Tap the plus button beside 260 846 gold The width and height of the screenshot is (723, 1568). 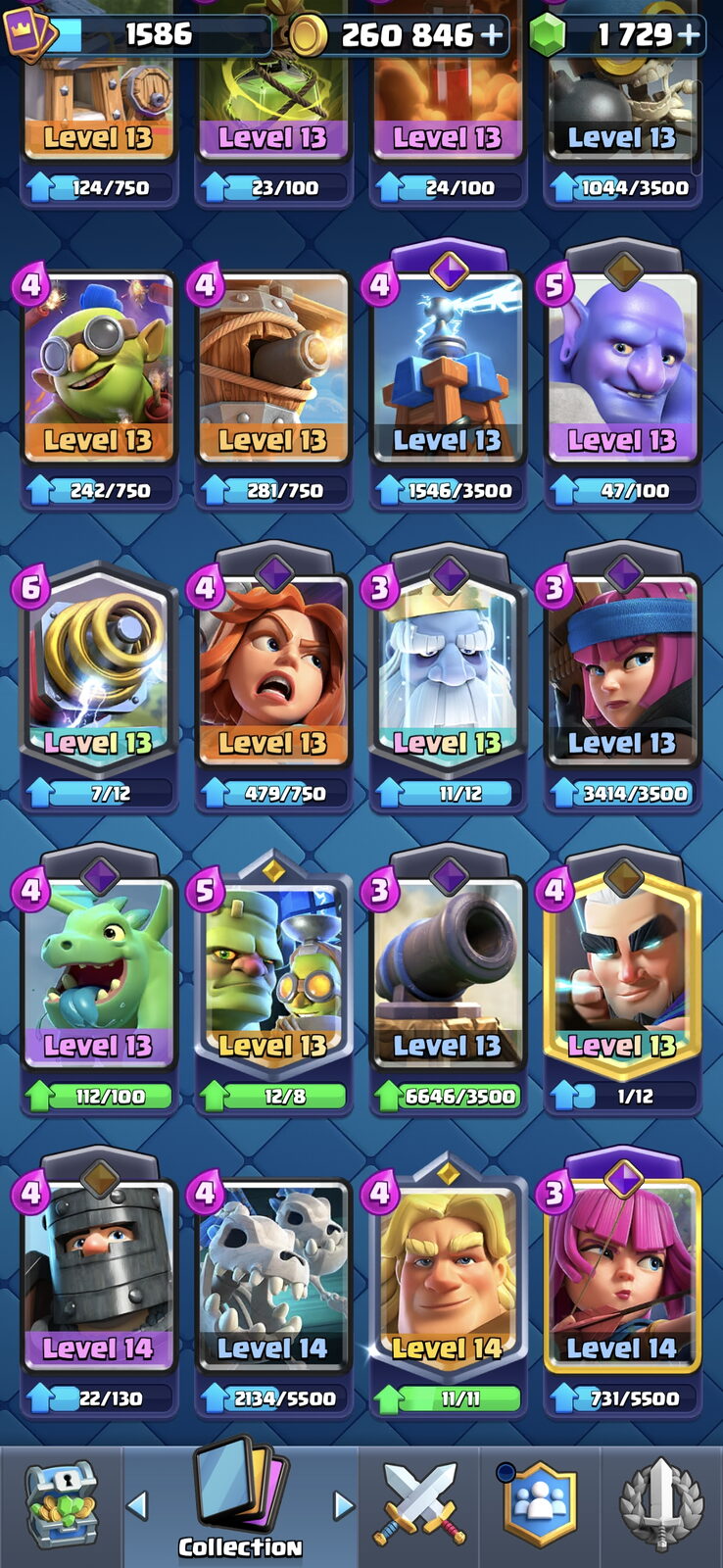491,36
